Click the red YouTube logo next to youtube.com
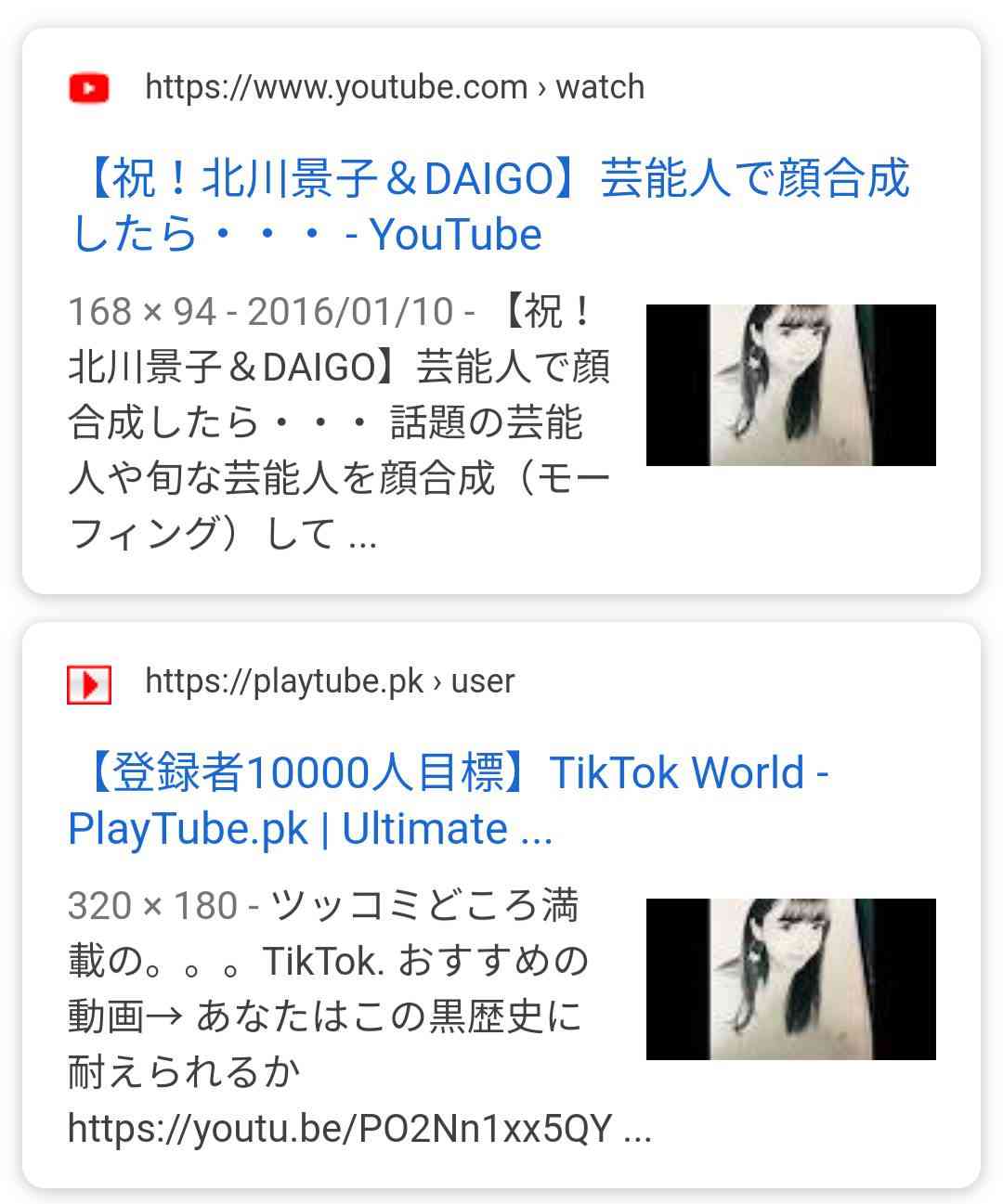The image size is (1003, 1204). click(87, 87)
